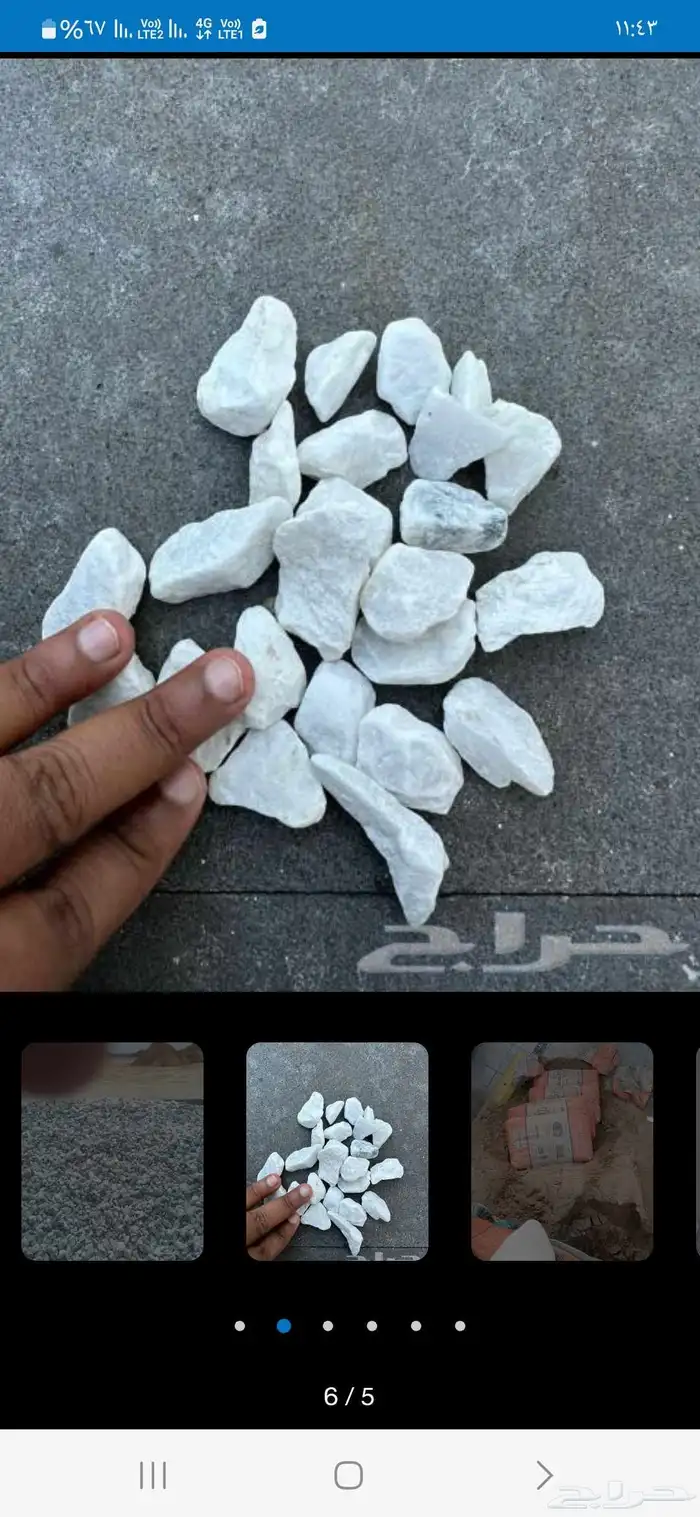This screenshot has height=1517, width=700.
Task: Go to the last page dot
Action: click(x=460, y=1326)
